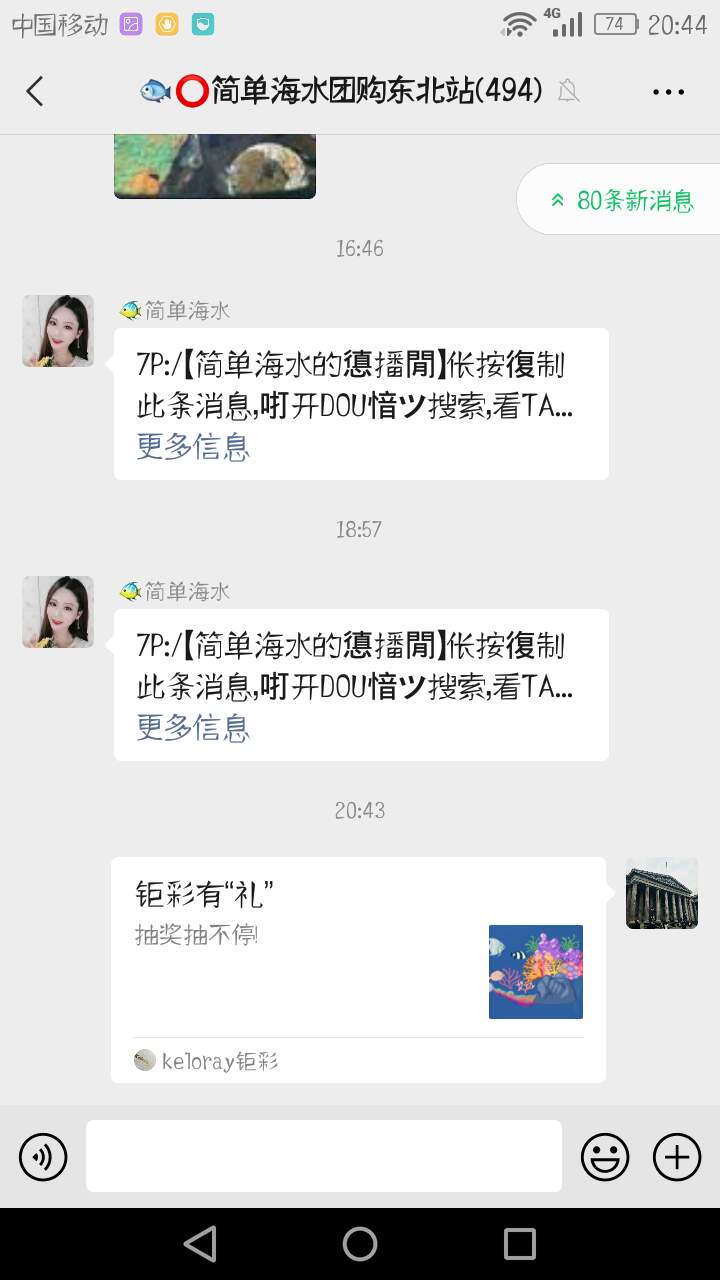The image size is (720, 1280).
Task: Open the plus attachment menu
Action: pos(677,1157)
